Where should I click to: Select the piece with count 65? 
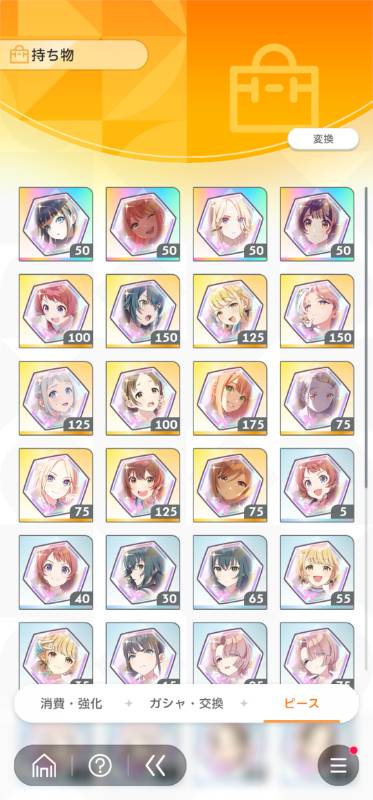[230, 572]
